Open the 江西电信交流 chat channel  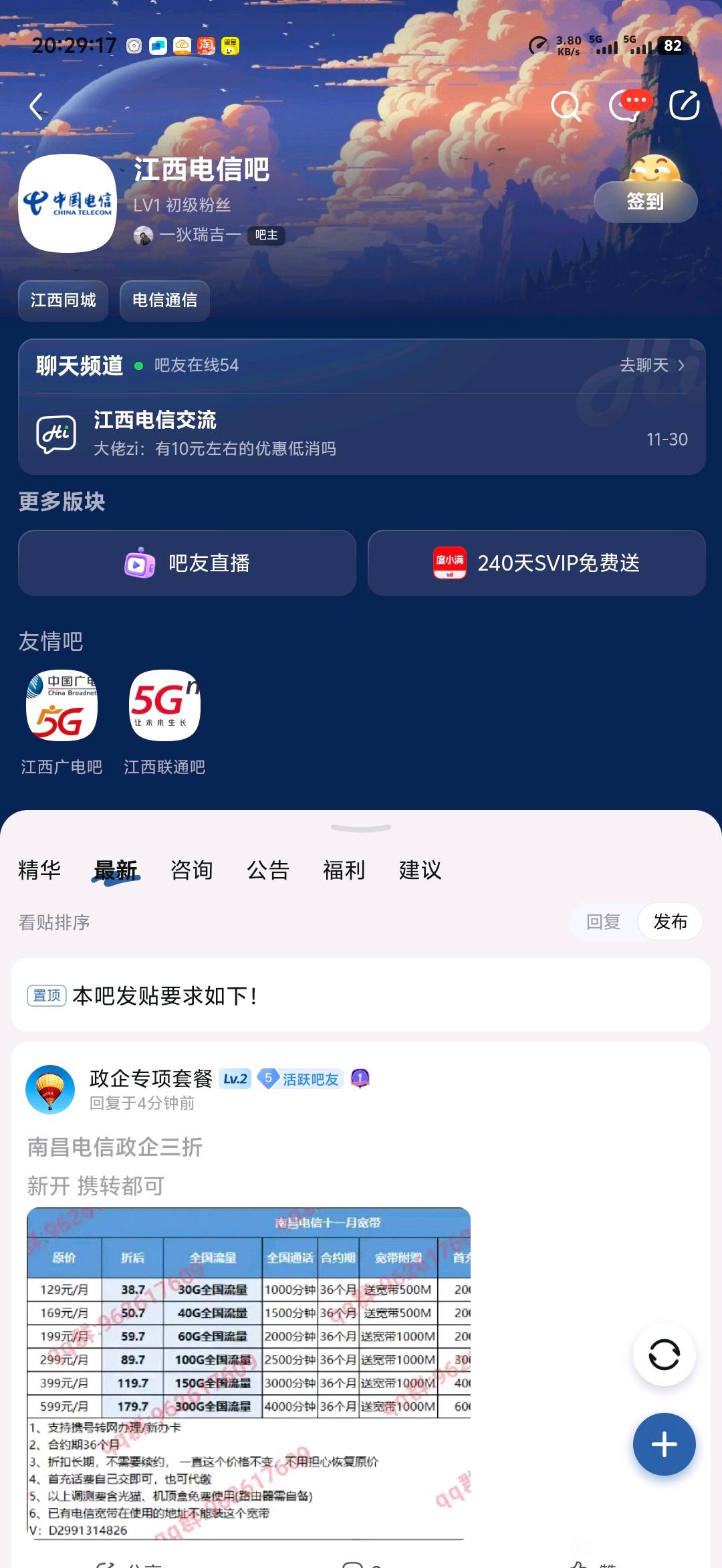361,433
